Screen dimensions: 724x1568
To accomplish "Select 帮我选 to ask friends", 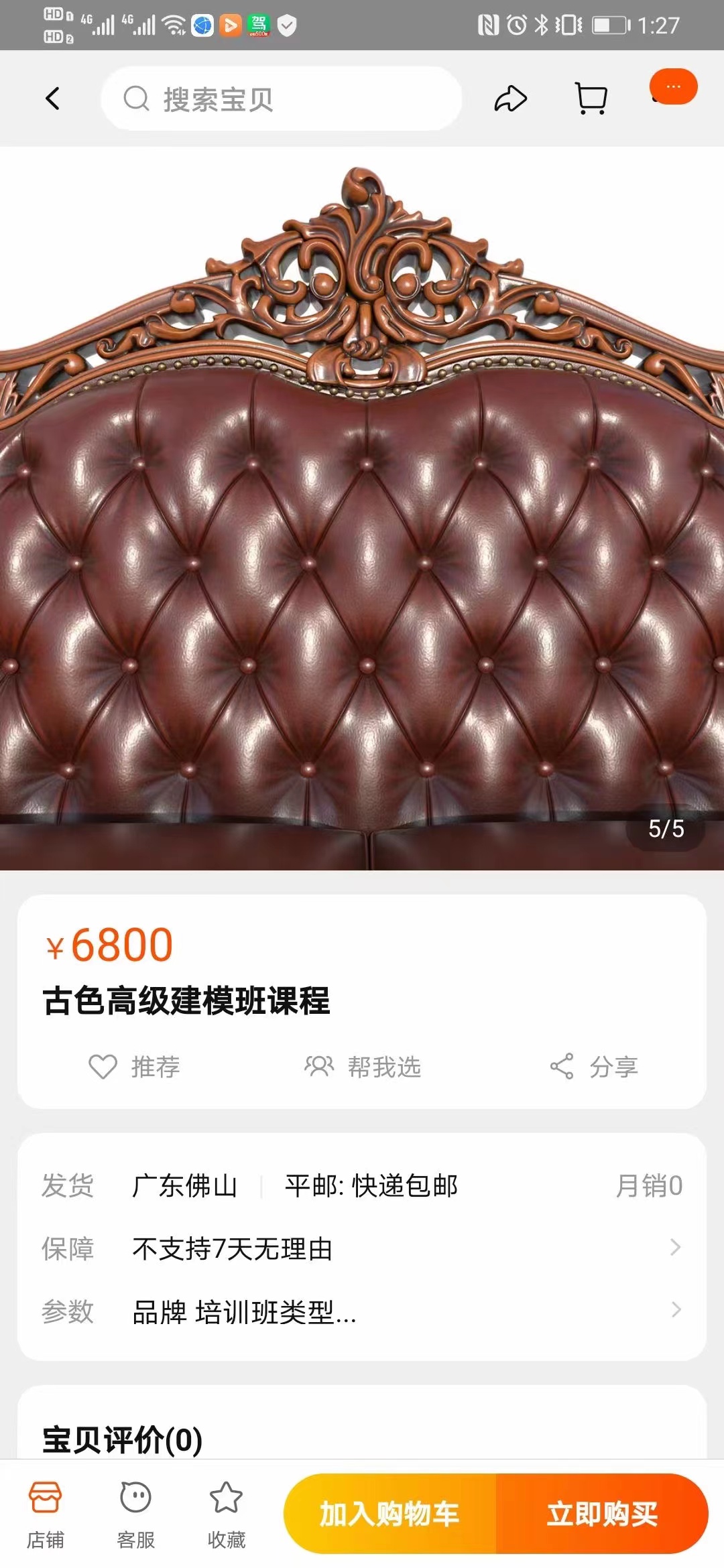I will [363, 1066].
